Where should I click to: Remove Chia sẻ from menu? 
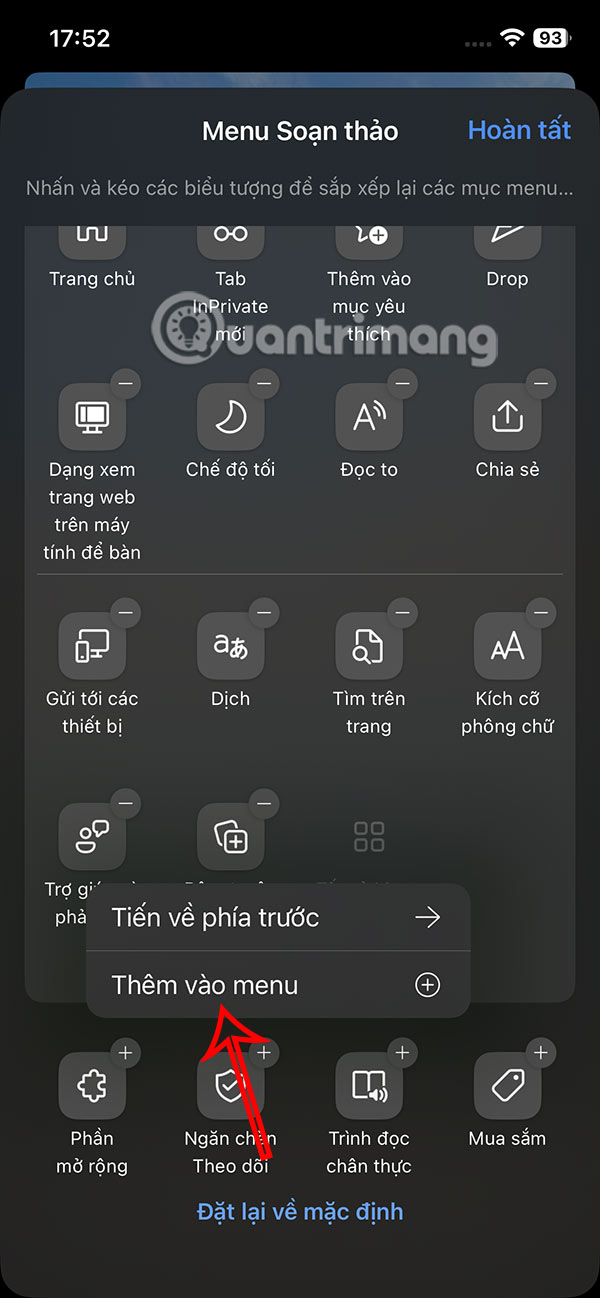tap(541, 384)
